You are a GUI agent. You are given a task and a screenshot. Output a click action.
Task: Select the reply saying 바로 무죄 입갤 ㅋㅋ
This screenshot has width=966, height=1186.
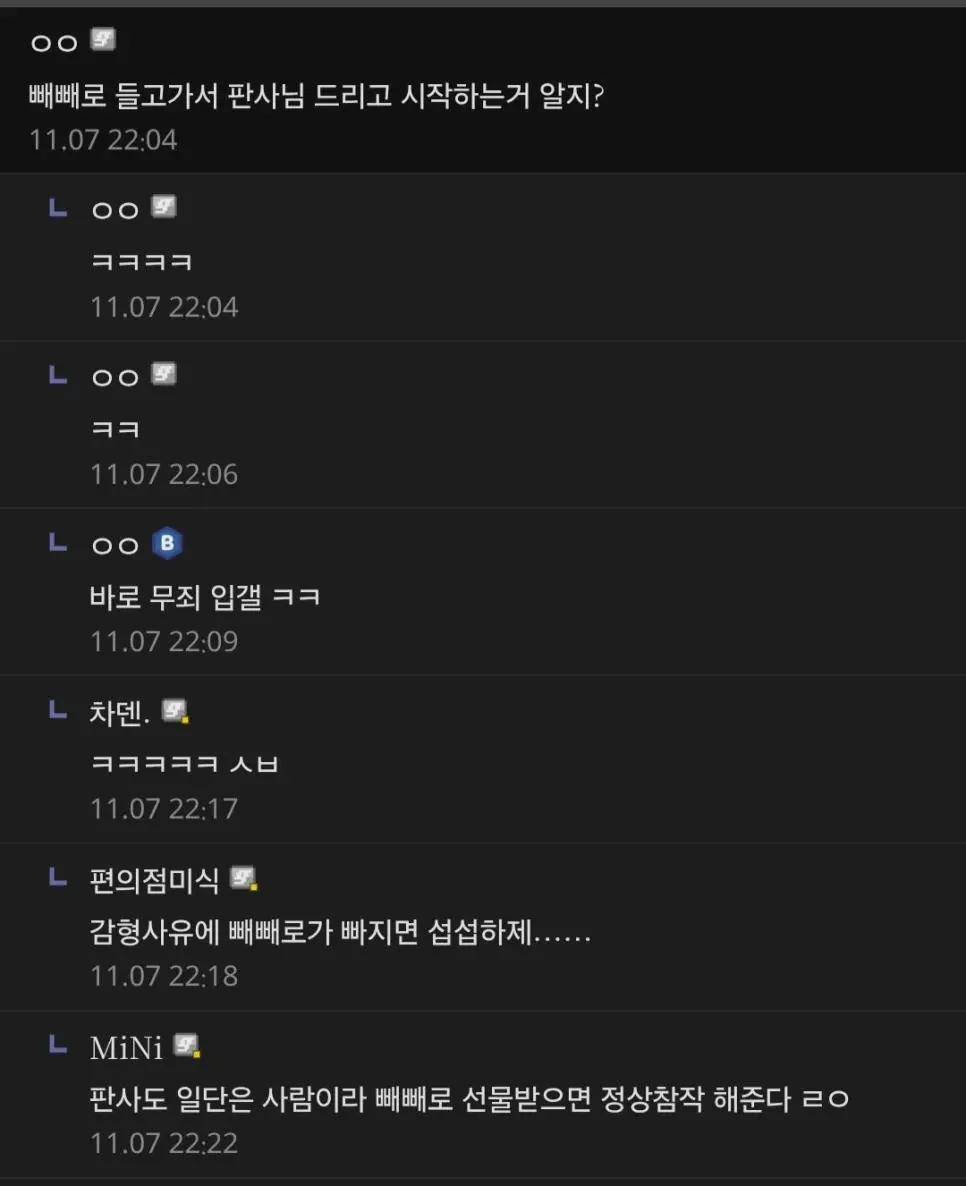click(x=205, y=598)
